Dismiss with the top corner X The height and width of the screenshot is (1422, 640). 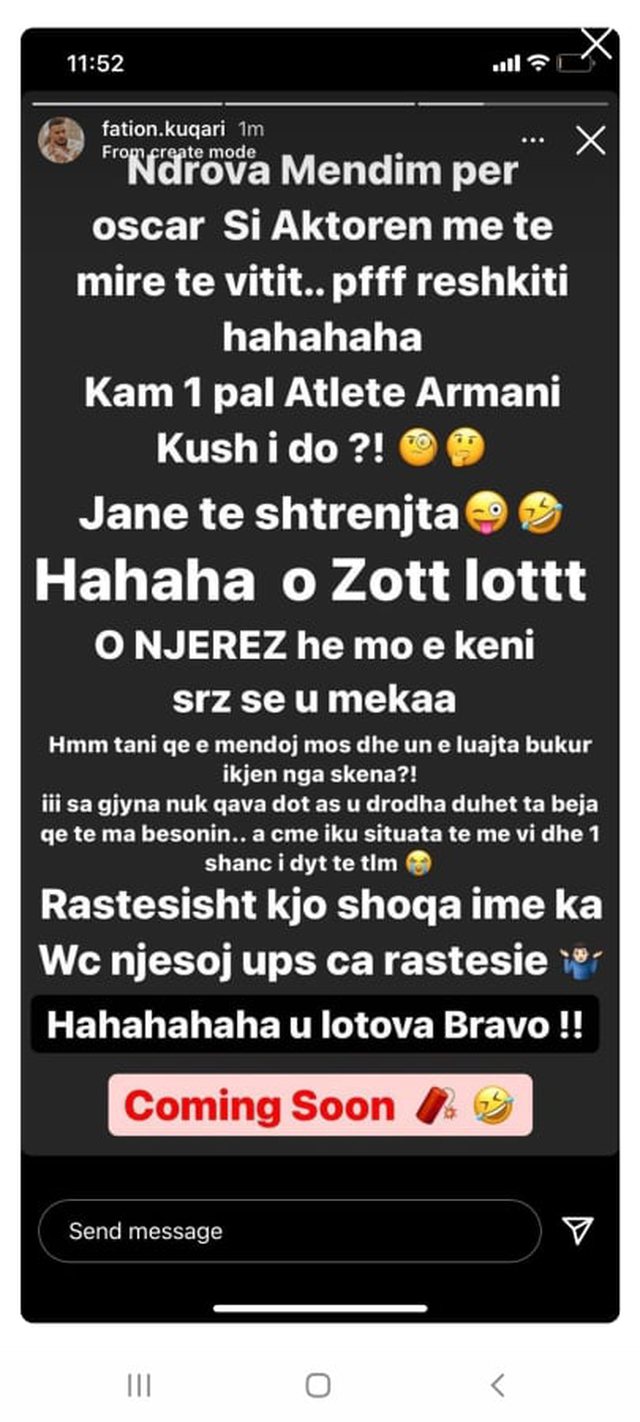coord(597,43)
